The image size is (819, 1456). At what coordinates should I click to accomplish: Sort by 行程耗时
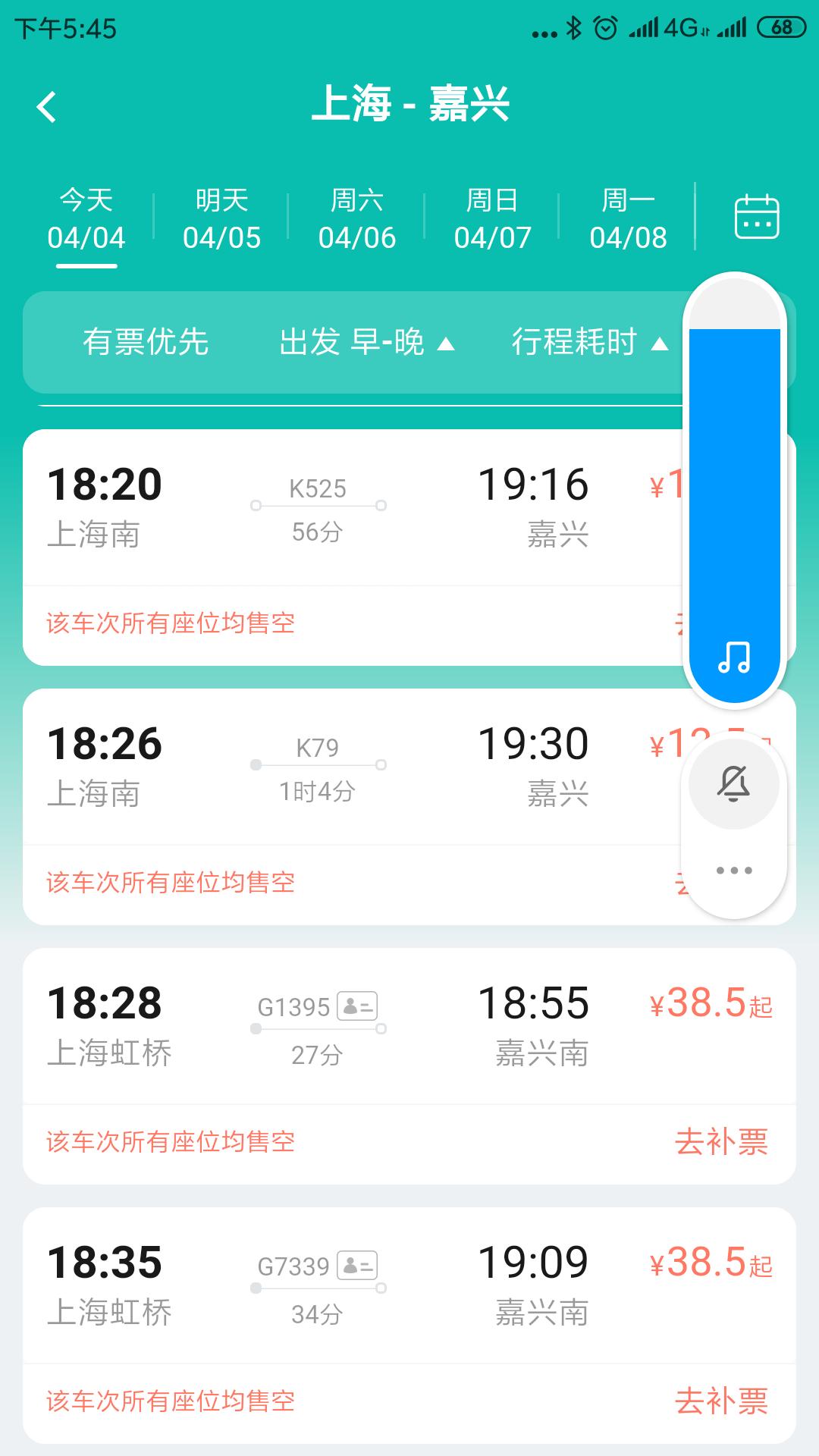(590, 342)
